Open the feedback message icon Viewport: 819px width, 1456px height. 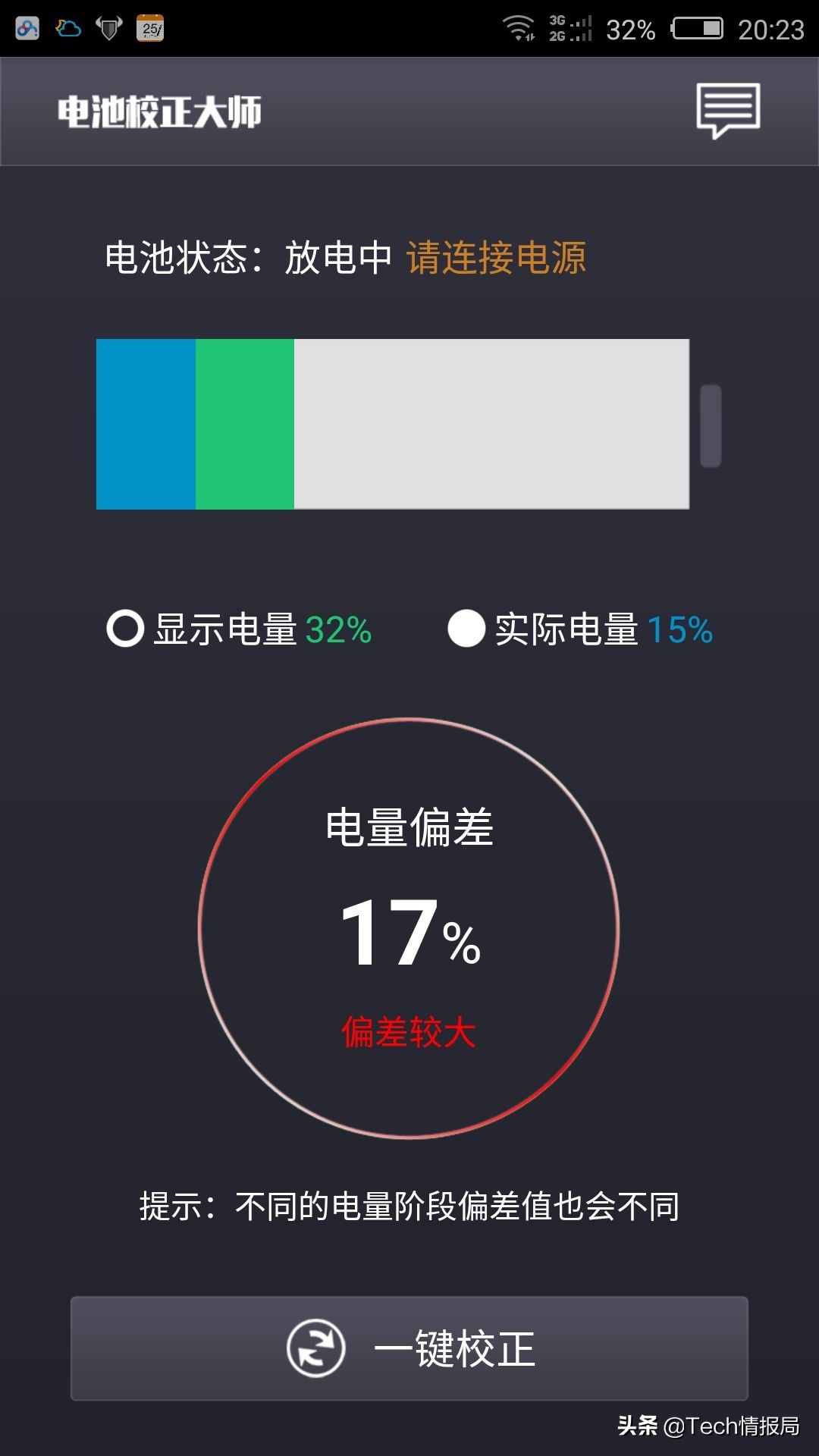pyautogui.click(x=728, y=110)
